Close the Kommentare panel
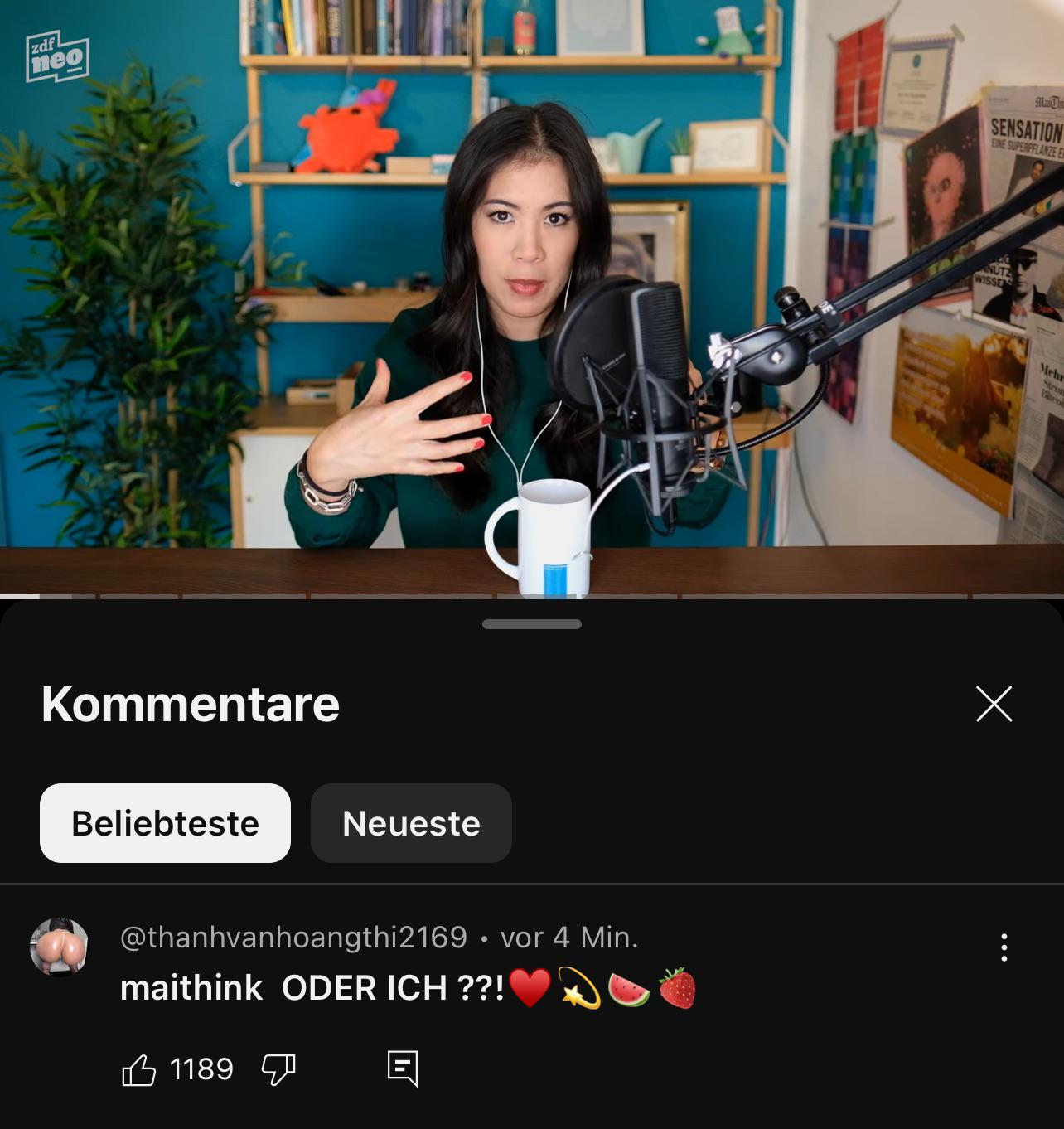The width and height of the screenshot is (1064, 1129). [x=994, y=704]
